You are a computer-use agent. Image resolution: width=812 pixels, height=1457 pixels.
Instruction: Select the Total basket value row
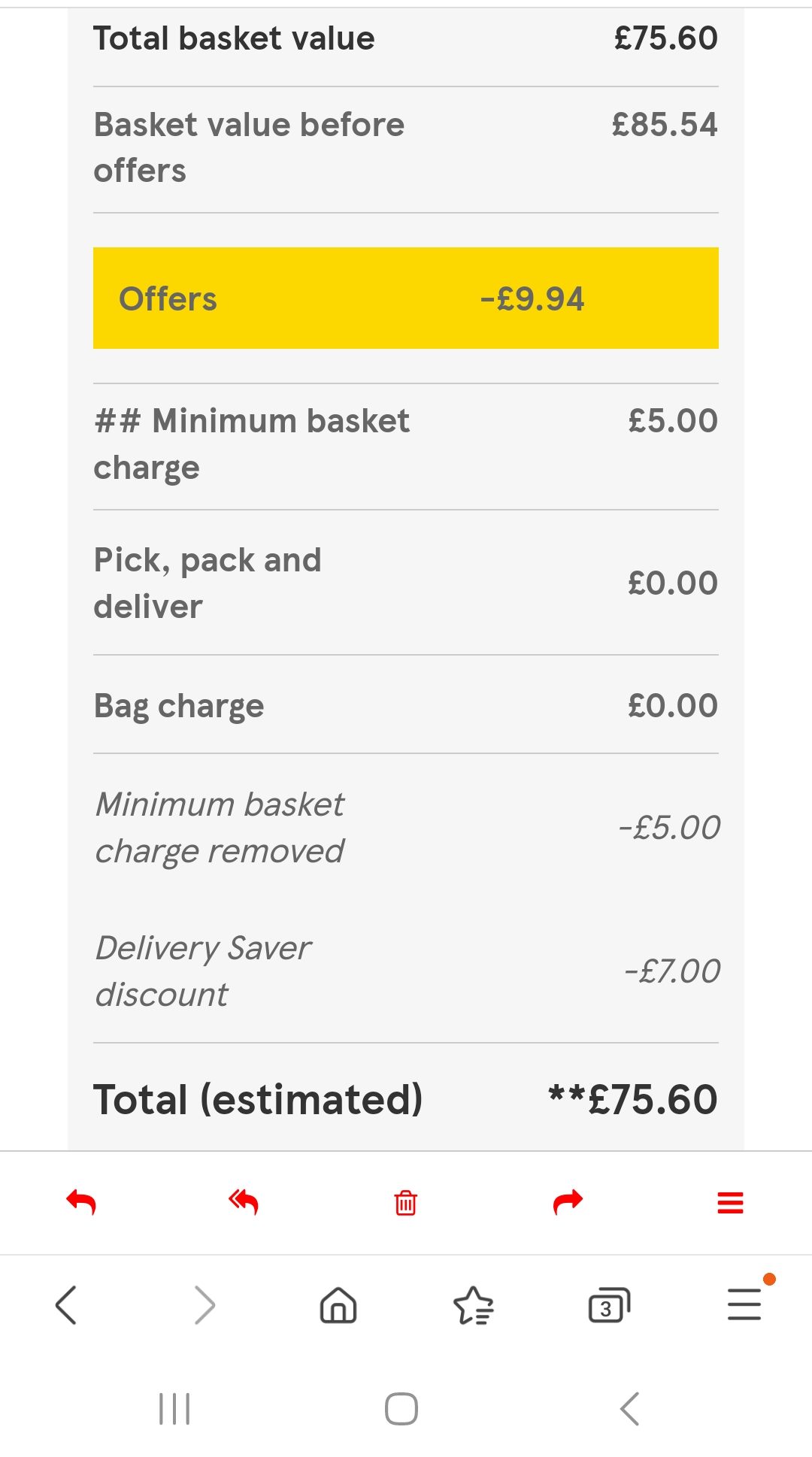[x=405, y=38]
